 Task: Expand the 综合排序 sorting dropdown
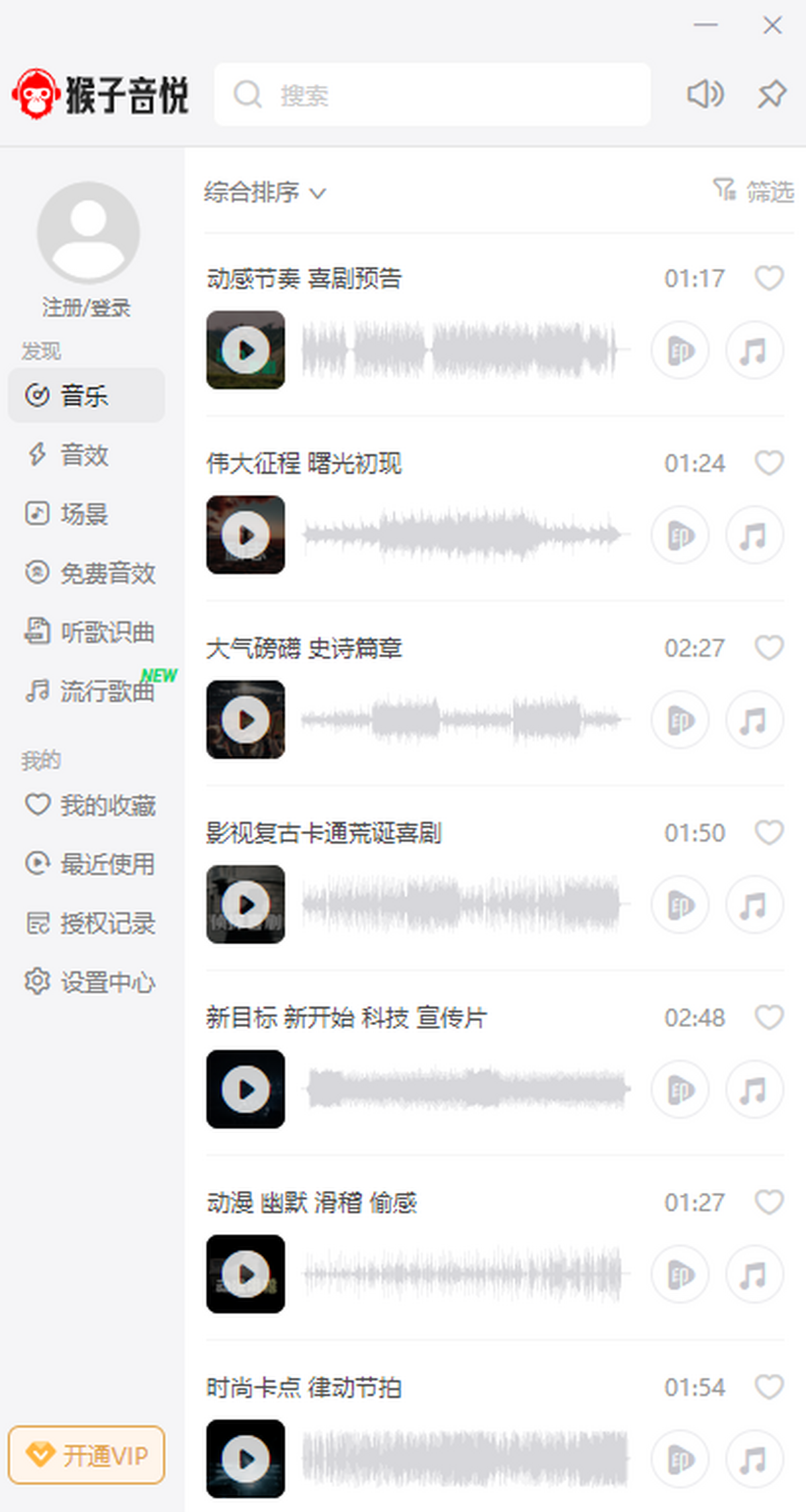[x=265, y=193]
